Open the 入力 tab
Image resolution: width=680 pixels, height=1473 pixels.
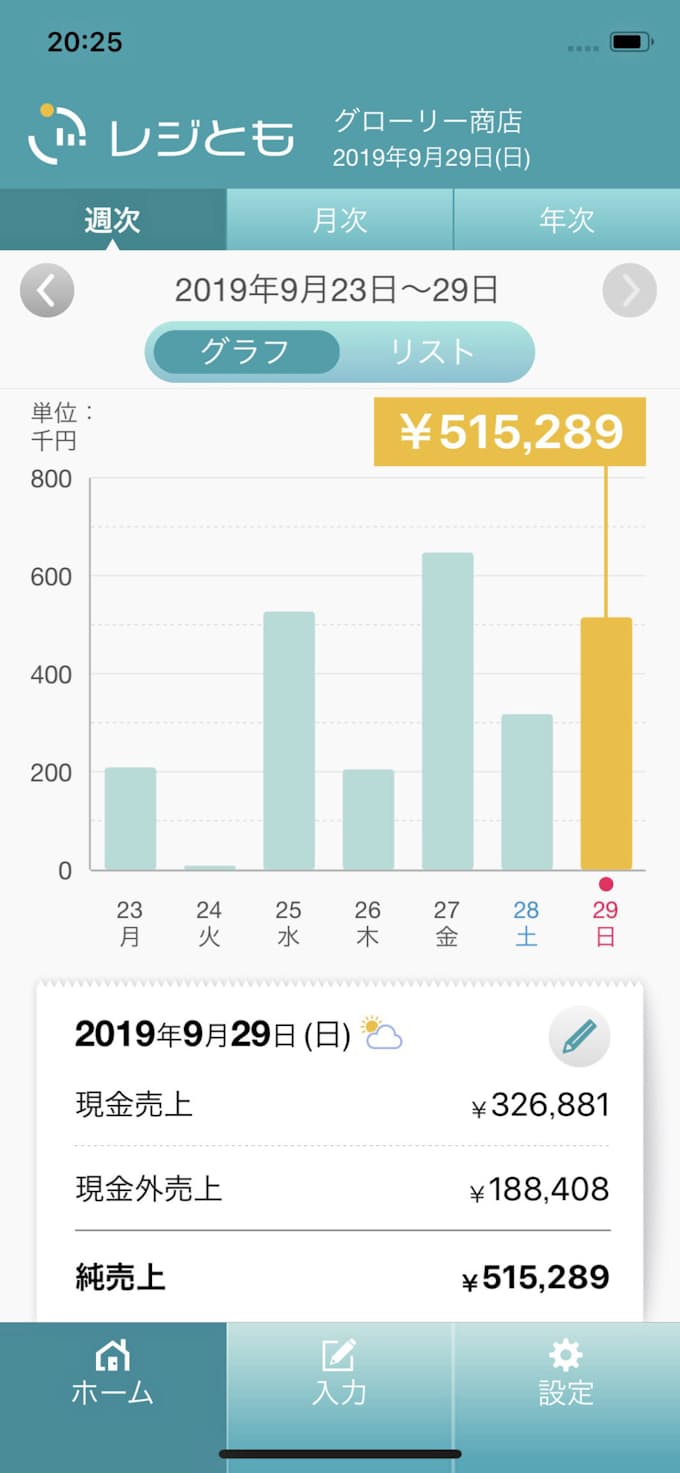coord(340,1374)
